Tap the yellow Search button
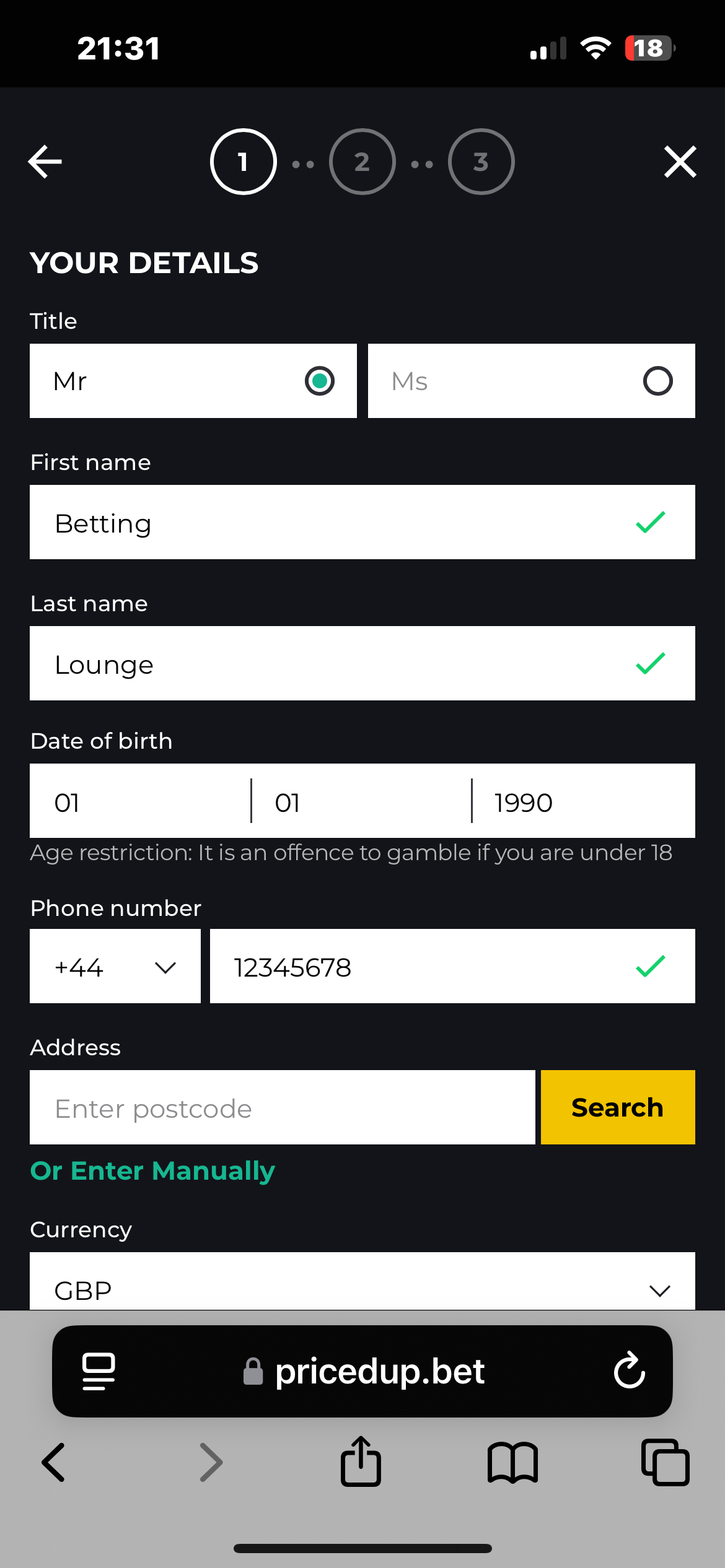 pyautogui.click(x=617, y=1107)
